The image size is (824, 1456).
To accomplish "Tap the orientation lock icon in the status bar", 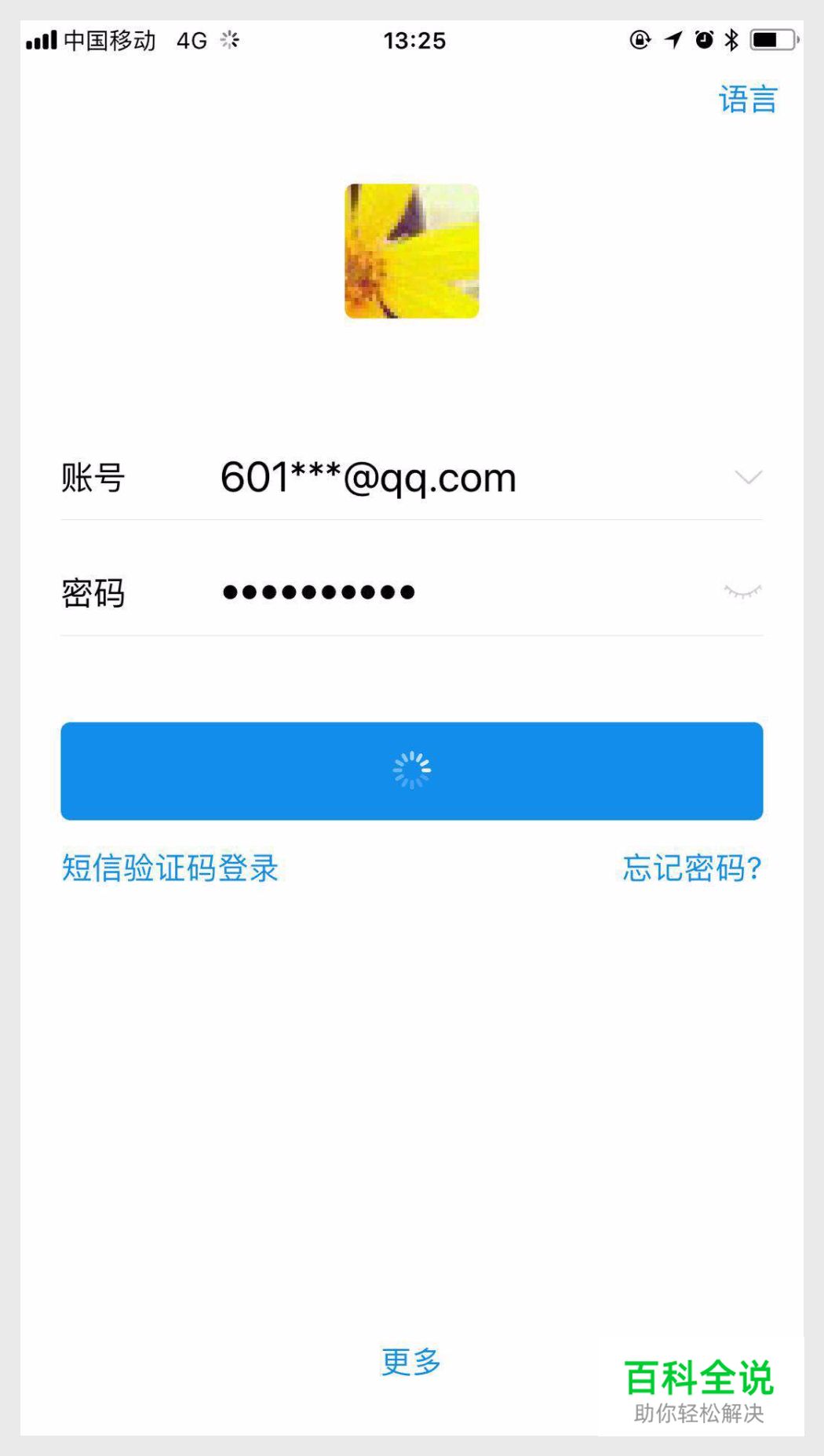I will (640, 39).
